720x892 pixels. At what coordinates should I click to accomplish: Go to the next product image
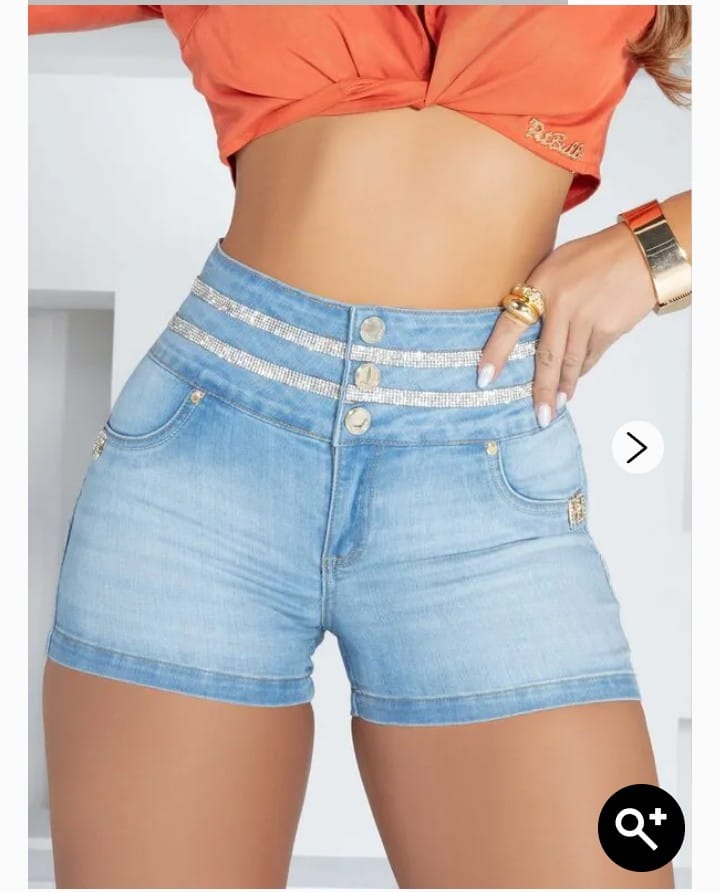(637, 447)
